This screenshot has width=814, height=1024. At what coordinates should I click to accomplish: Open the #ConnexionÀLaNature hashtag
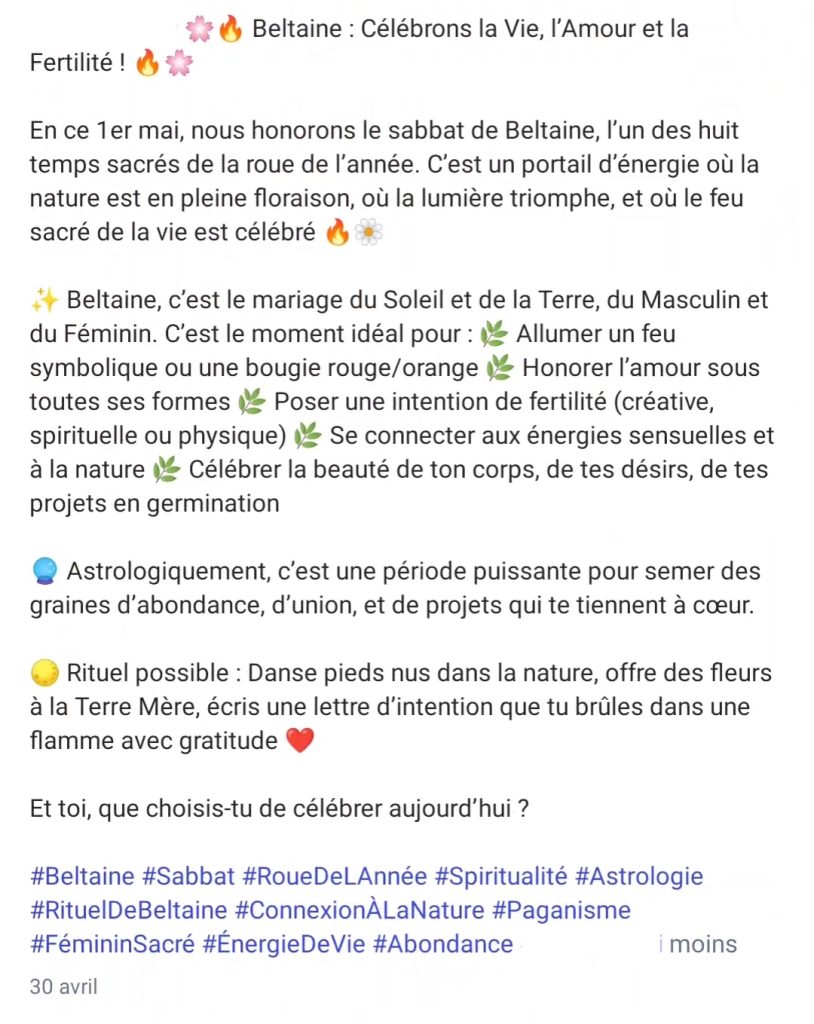point(359,910)
